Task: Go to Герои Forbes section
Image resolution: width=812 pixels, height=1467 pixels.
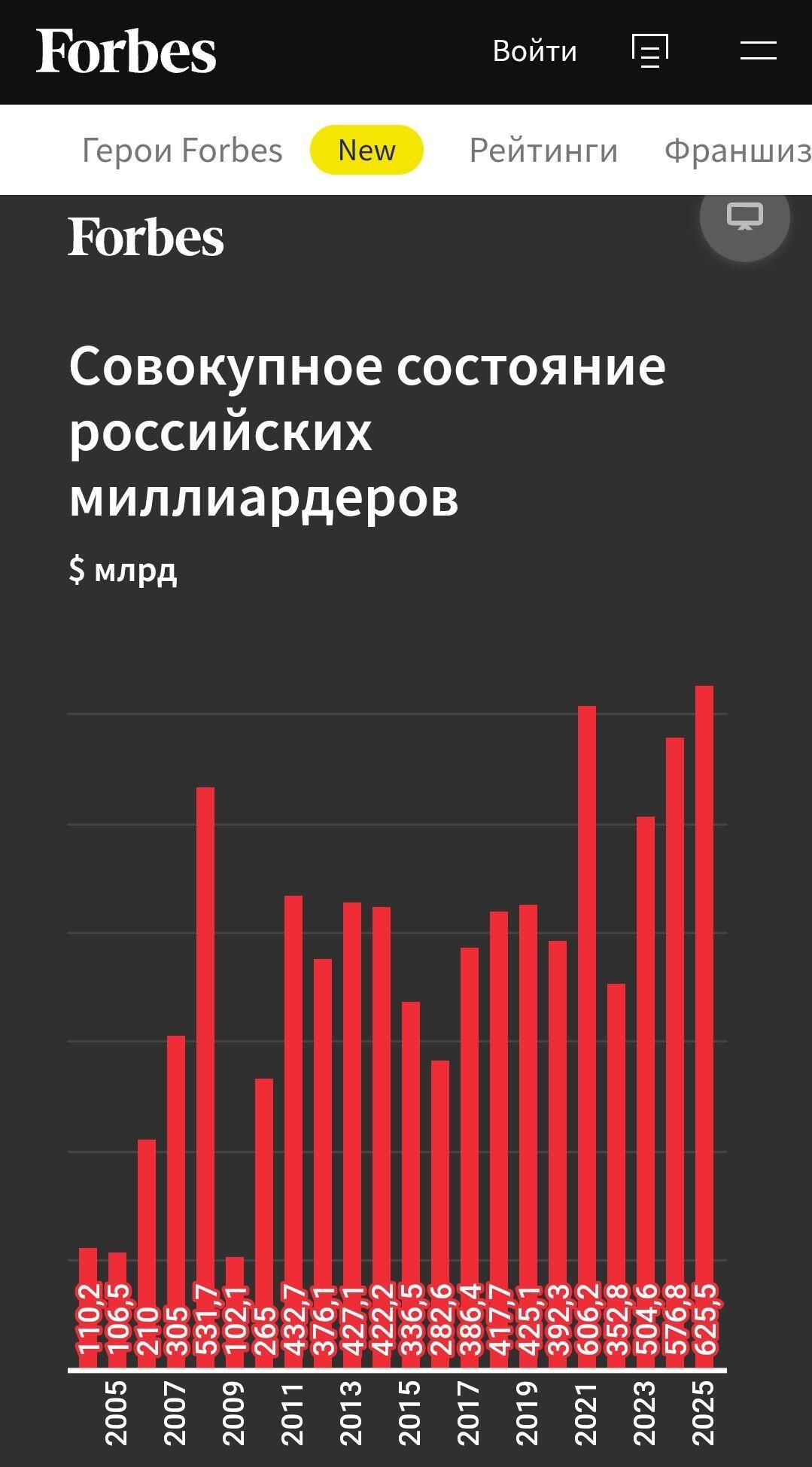Action: [182, 151]
